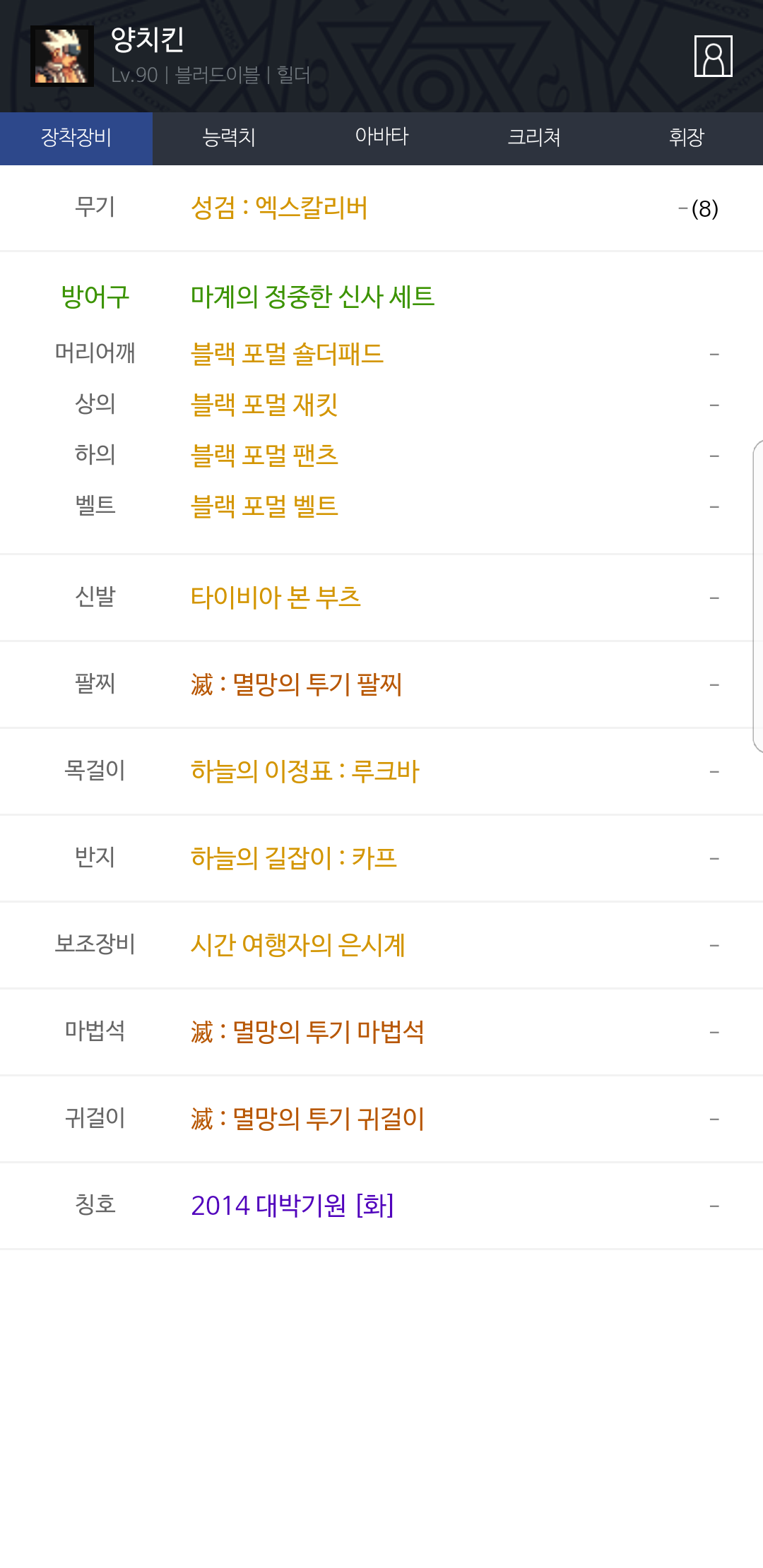Viewport: 763px width, 1568px height.
Task: Switch to the 능력치 tab
Action: pos(229,138)
